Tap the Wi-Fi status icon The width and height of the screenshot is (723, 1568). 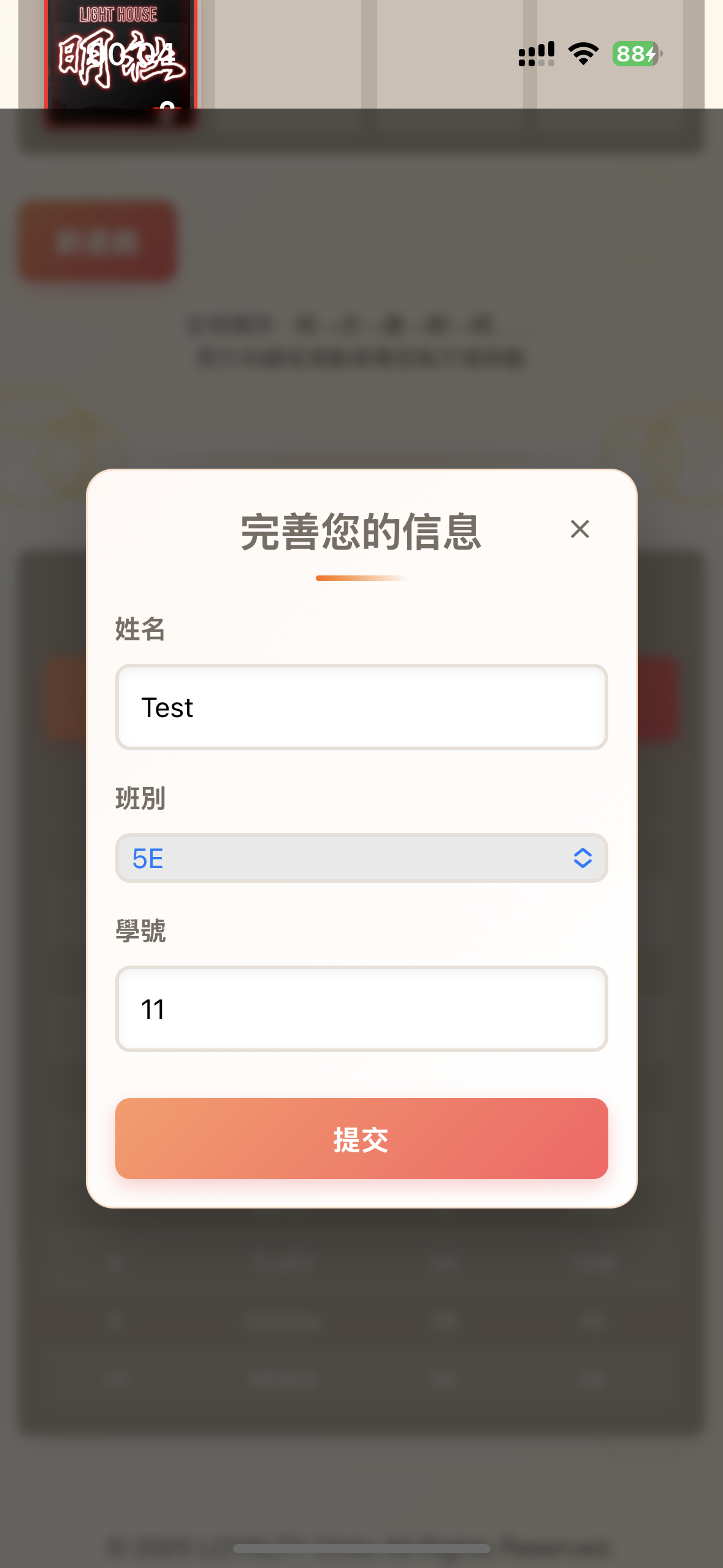tap(583, 53)
